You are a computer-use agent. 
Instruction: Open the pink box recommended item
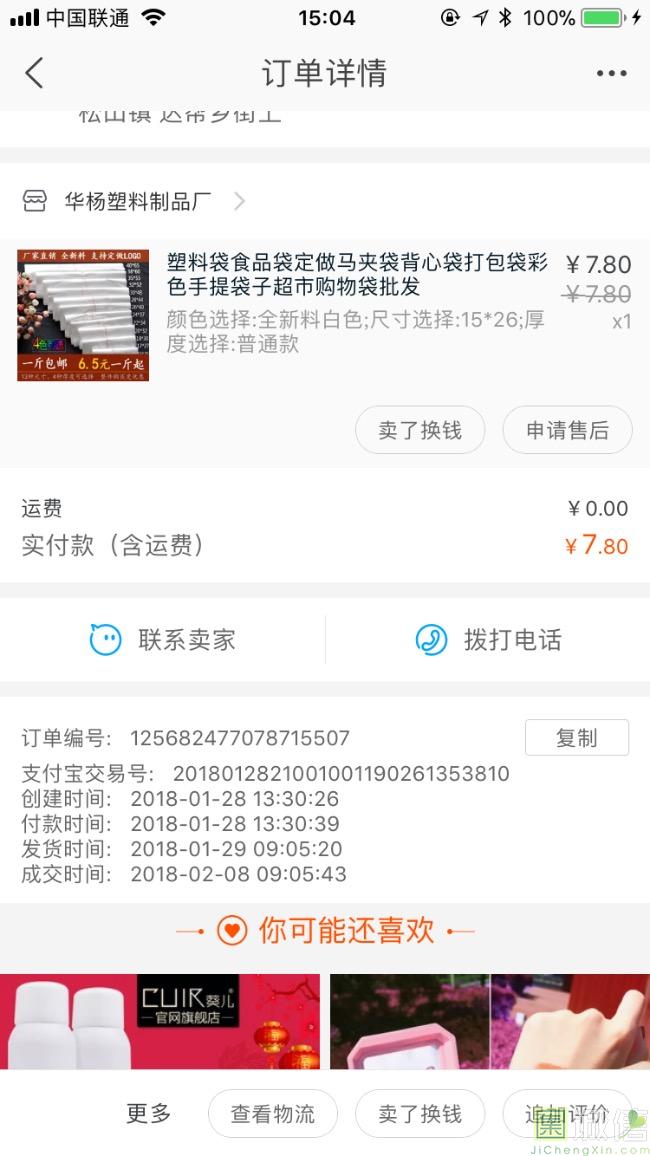(410, 1020)
